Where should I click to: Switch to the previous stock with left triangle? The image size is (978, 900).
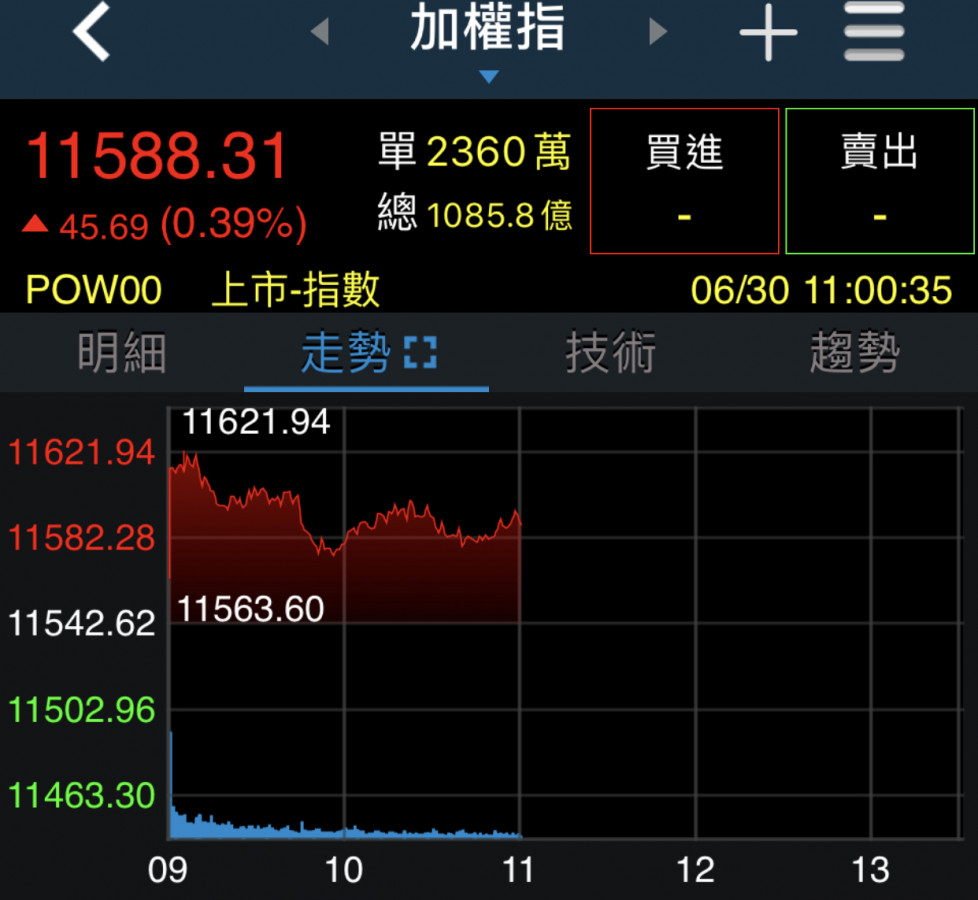320,32
